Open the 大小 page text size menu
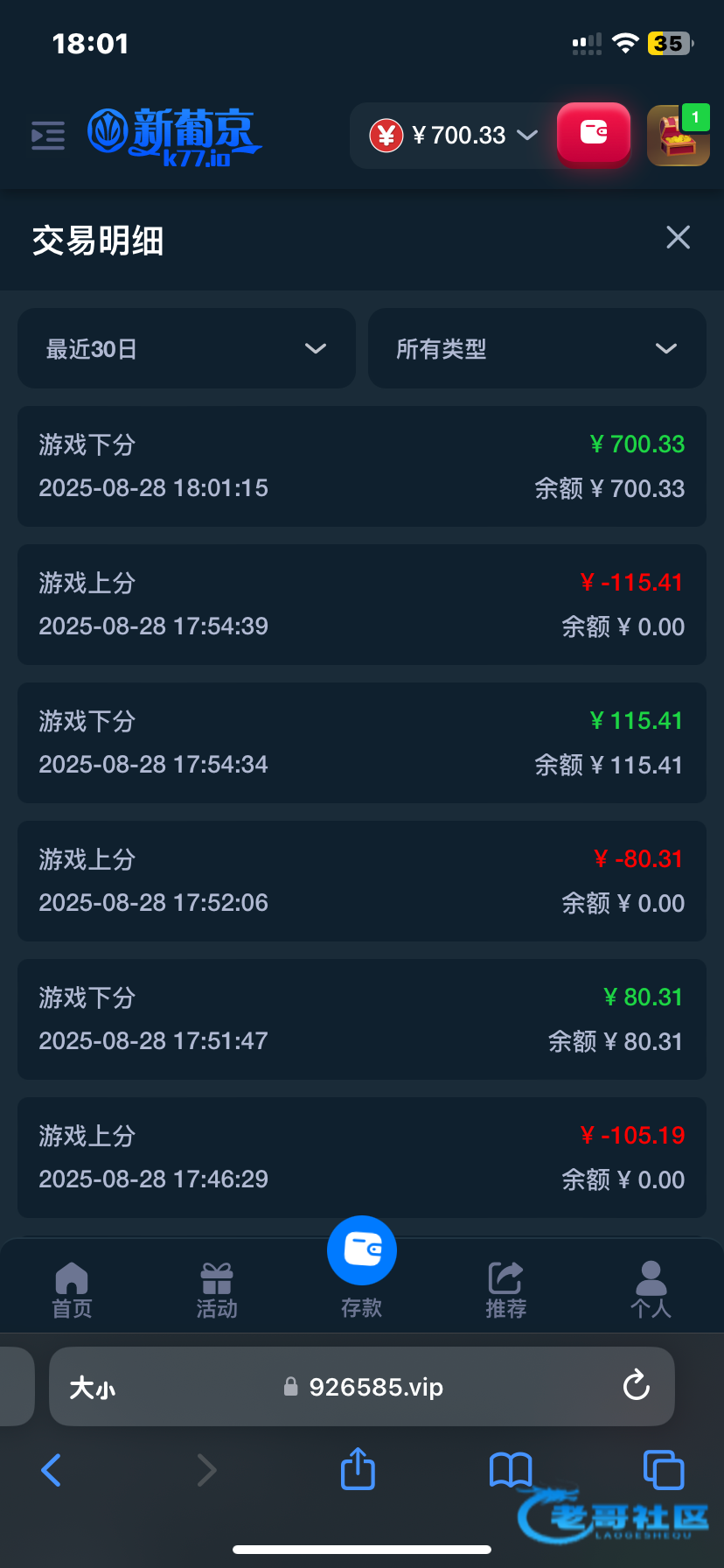The image size is (724, 1568). click(93, 1388)
